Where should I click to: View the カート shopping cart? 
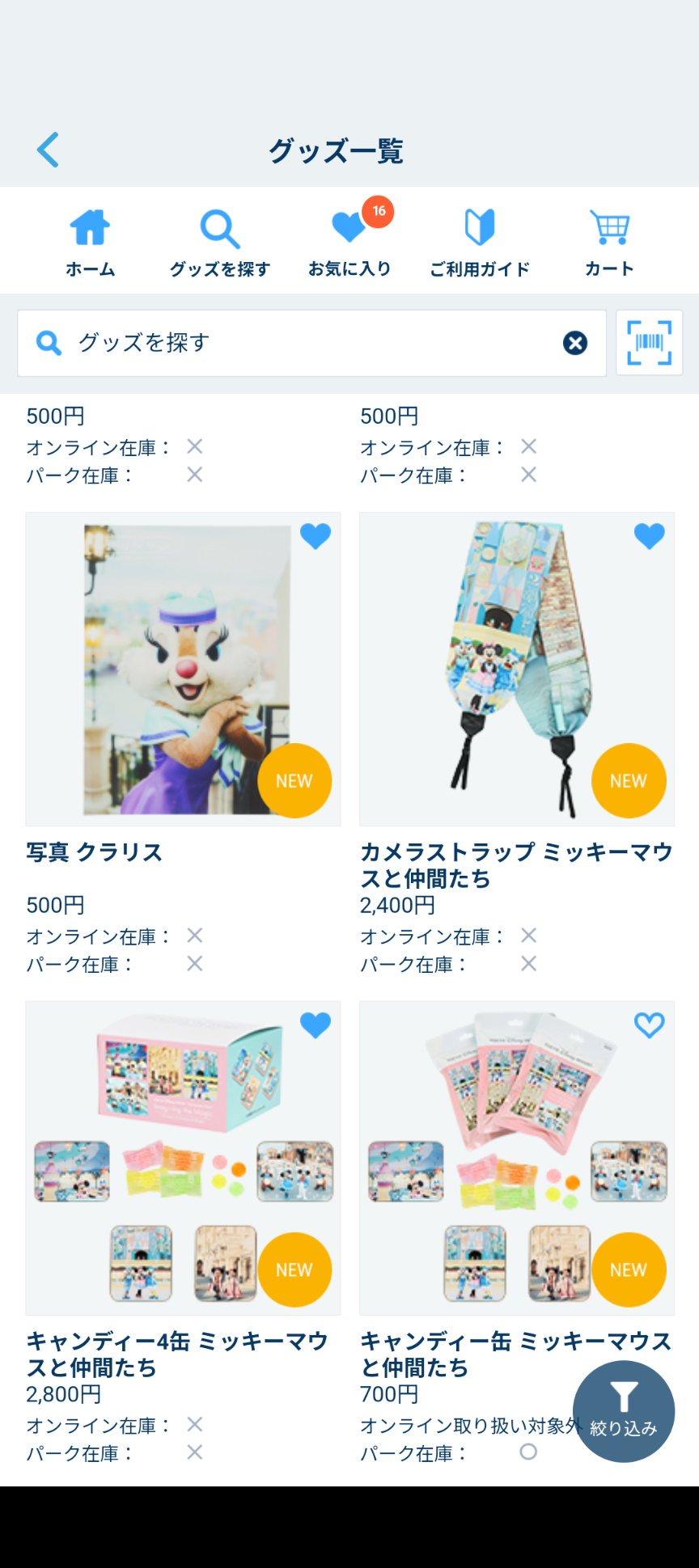(x=609, y=241)
